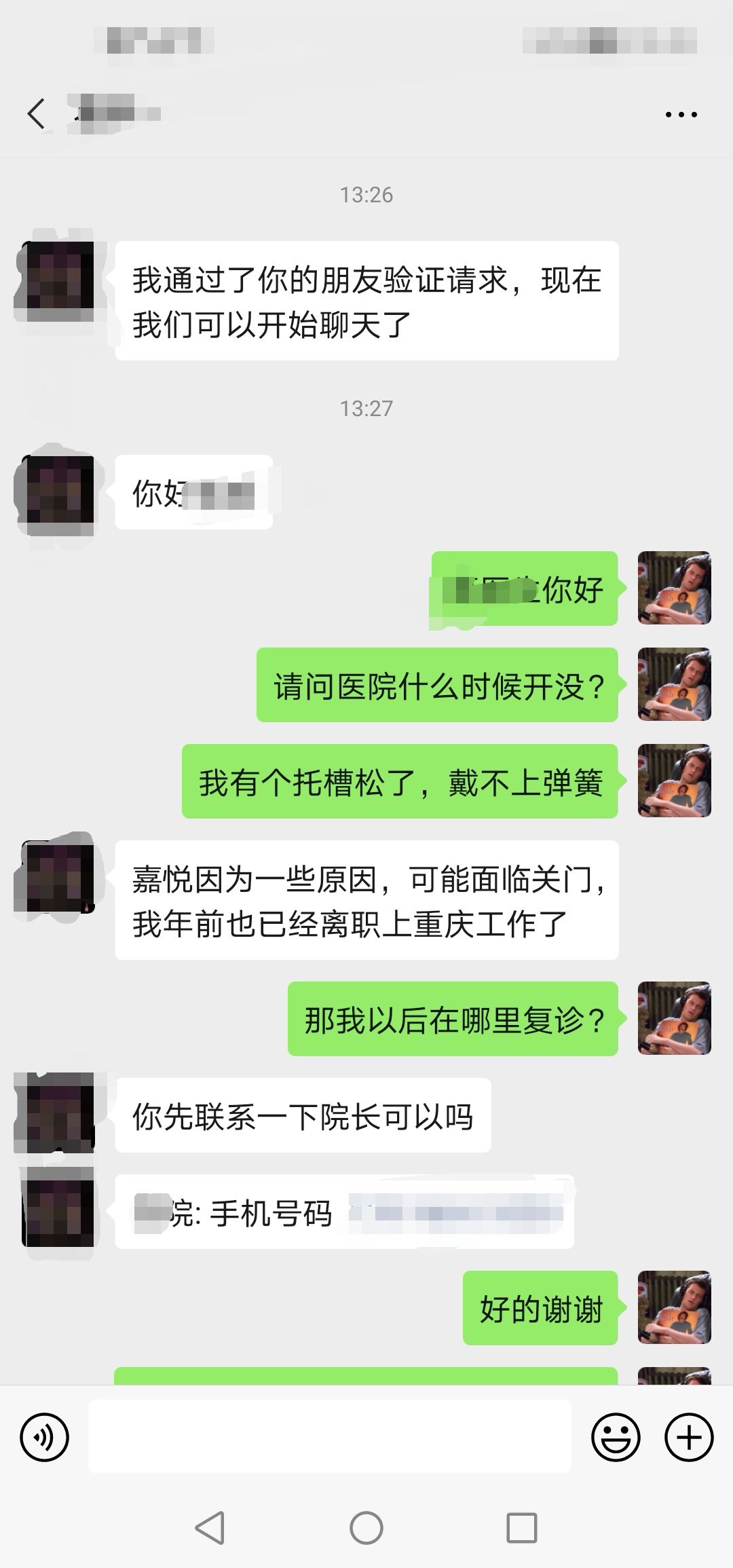Open the contact's avatar beside 我通过了你的朋友验证请求
733x1568 pixels.
point(57,280)
